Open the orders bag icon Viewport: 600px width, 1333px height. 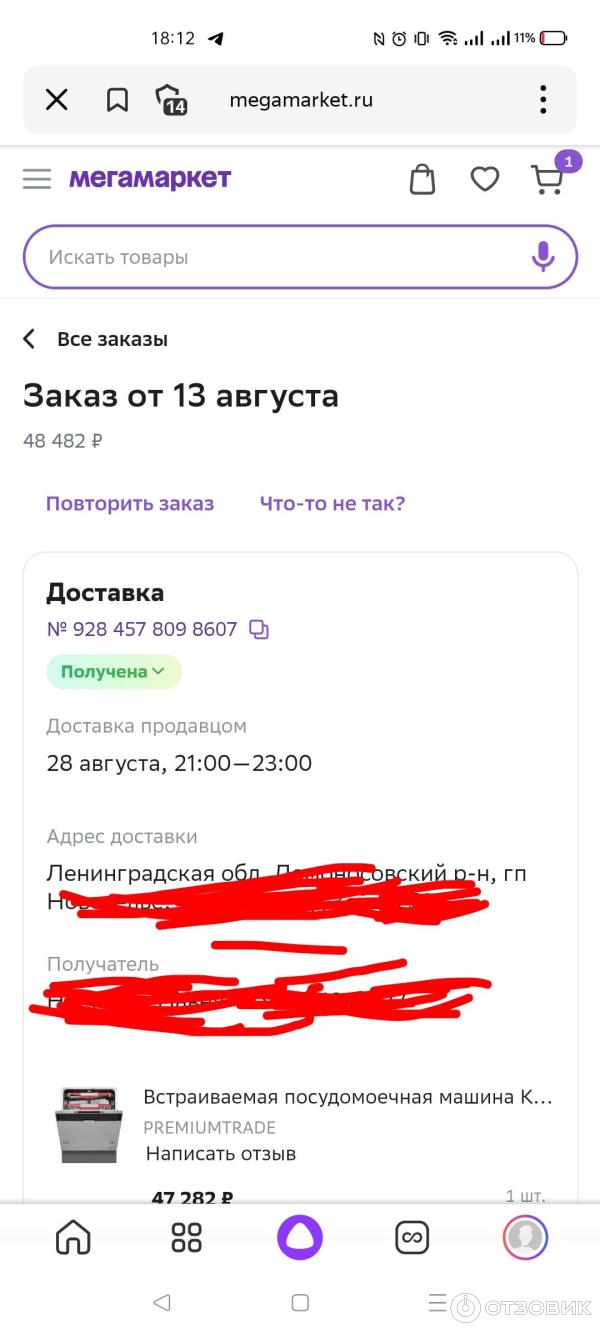pos(423,179)
